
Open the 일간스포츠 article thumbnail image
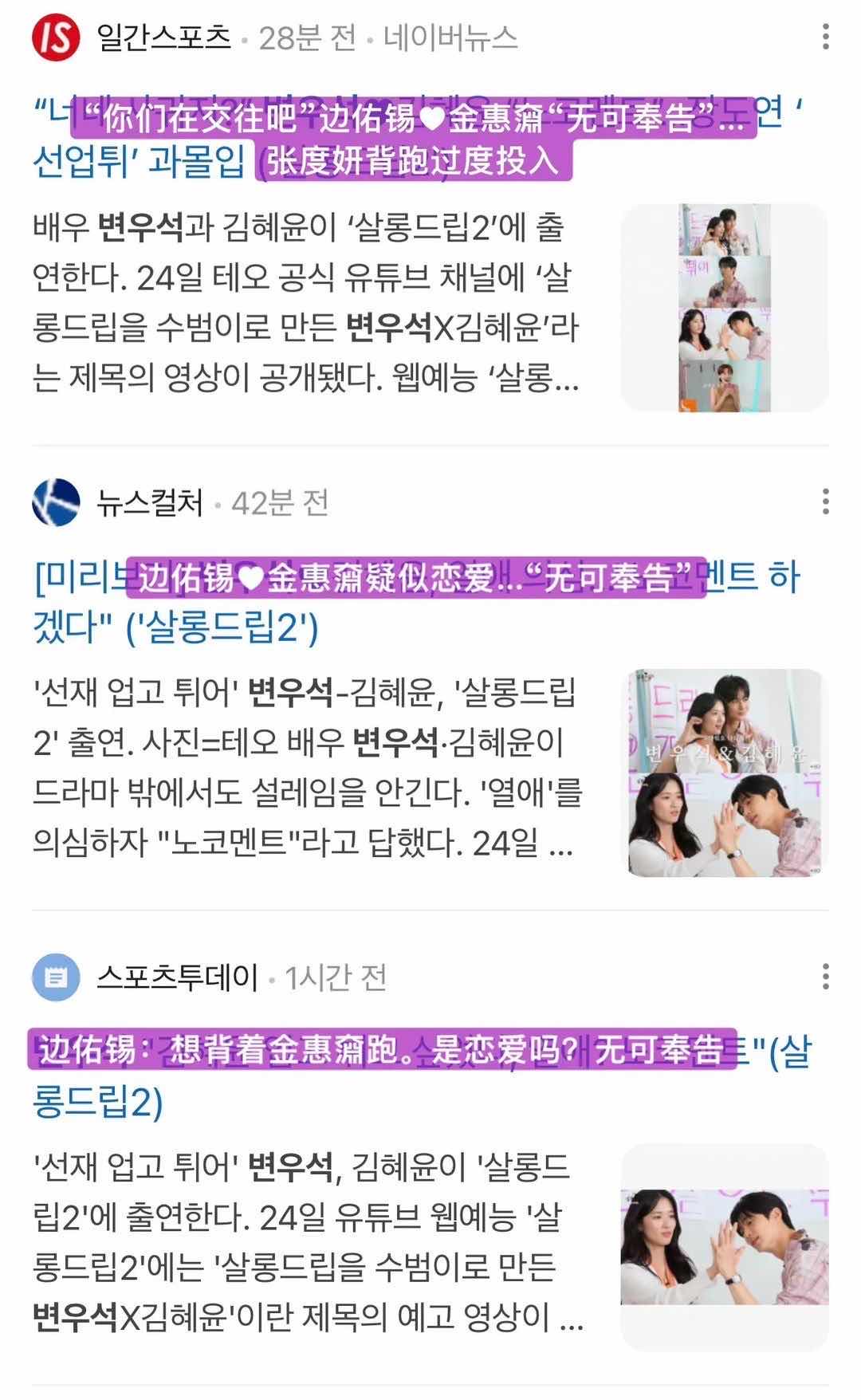[x=724, y=308]
